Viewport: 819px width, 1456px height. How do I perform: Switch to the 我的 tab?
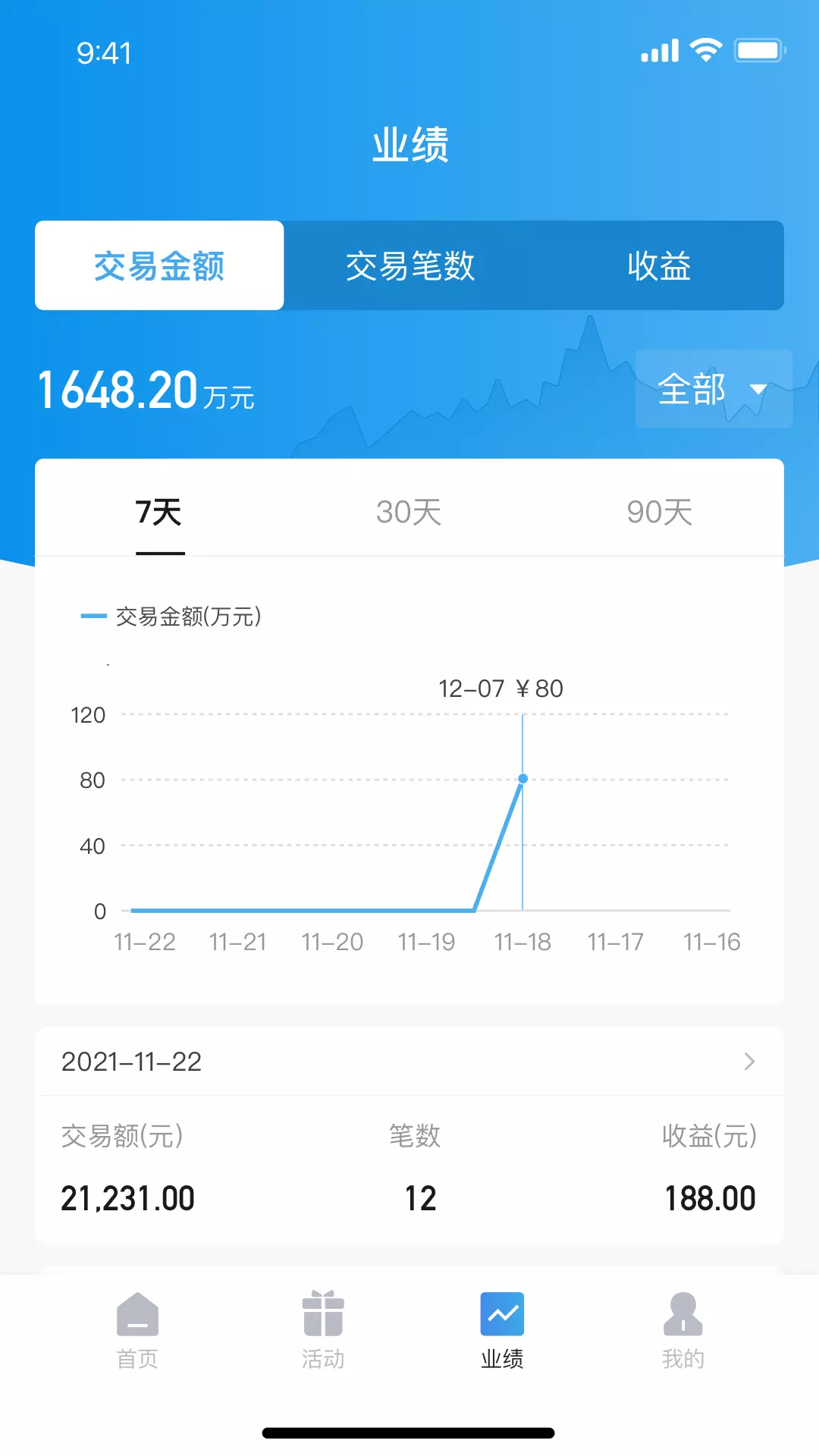[683, 1331]
